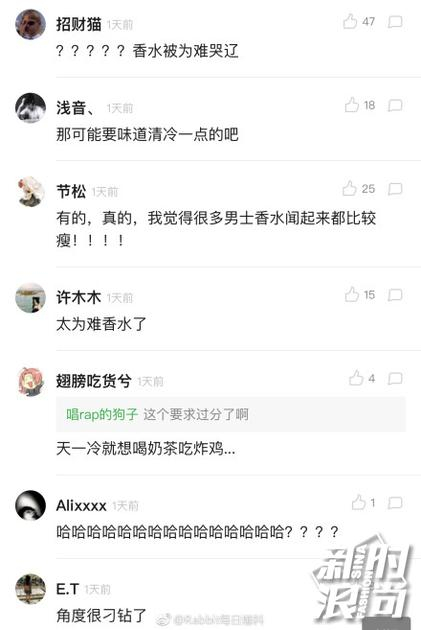Open 招财猫's profile avatar
Screen dimensions: 421x630
tap(31, 24)
